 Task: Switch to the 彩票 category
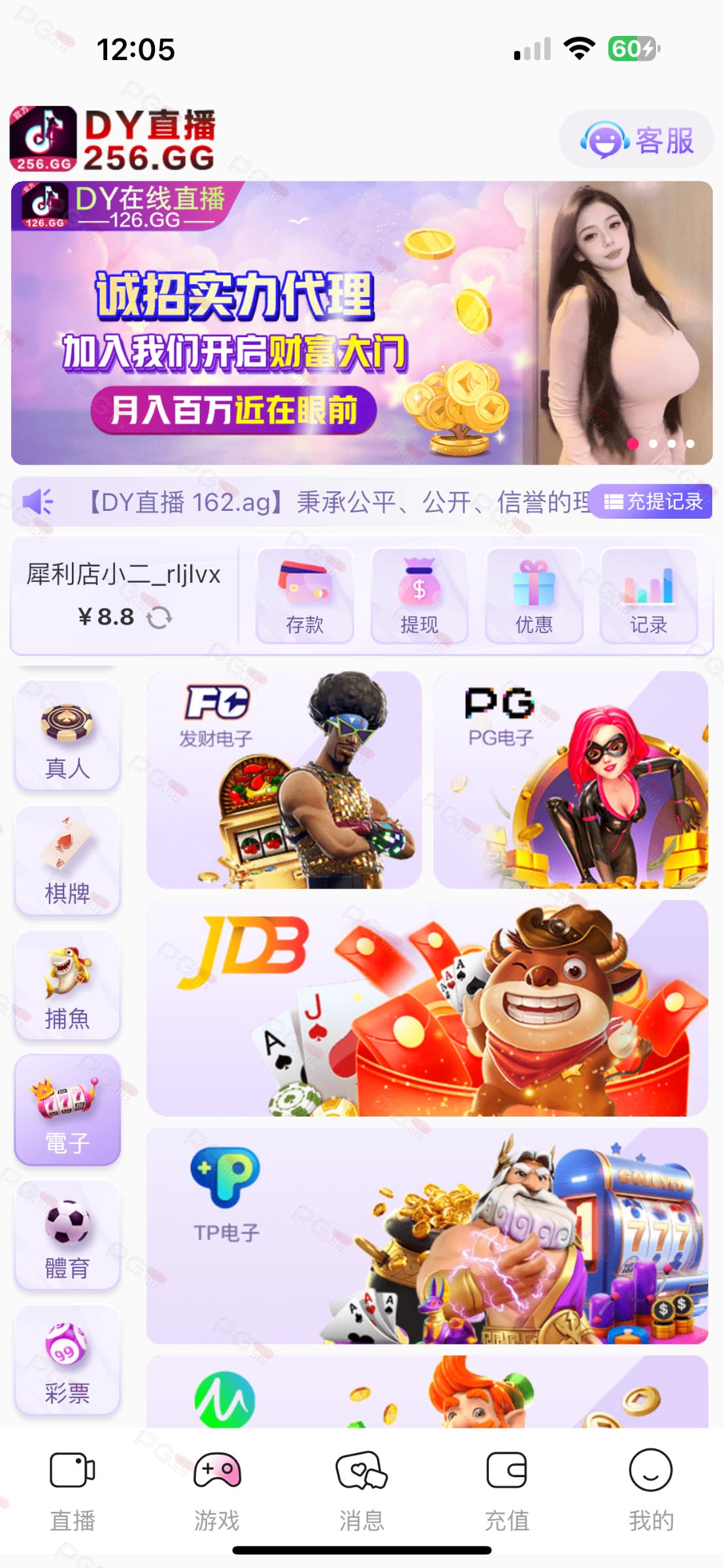67,1360
